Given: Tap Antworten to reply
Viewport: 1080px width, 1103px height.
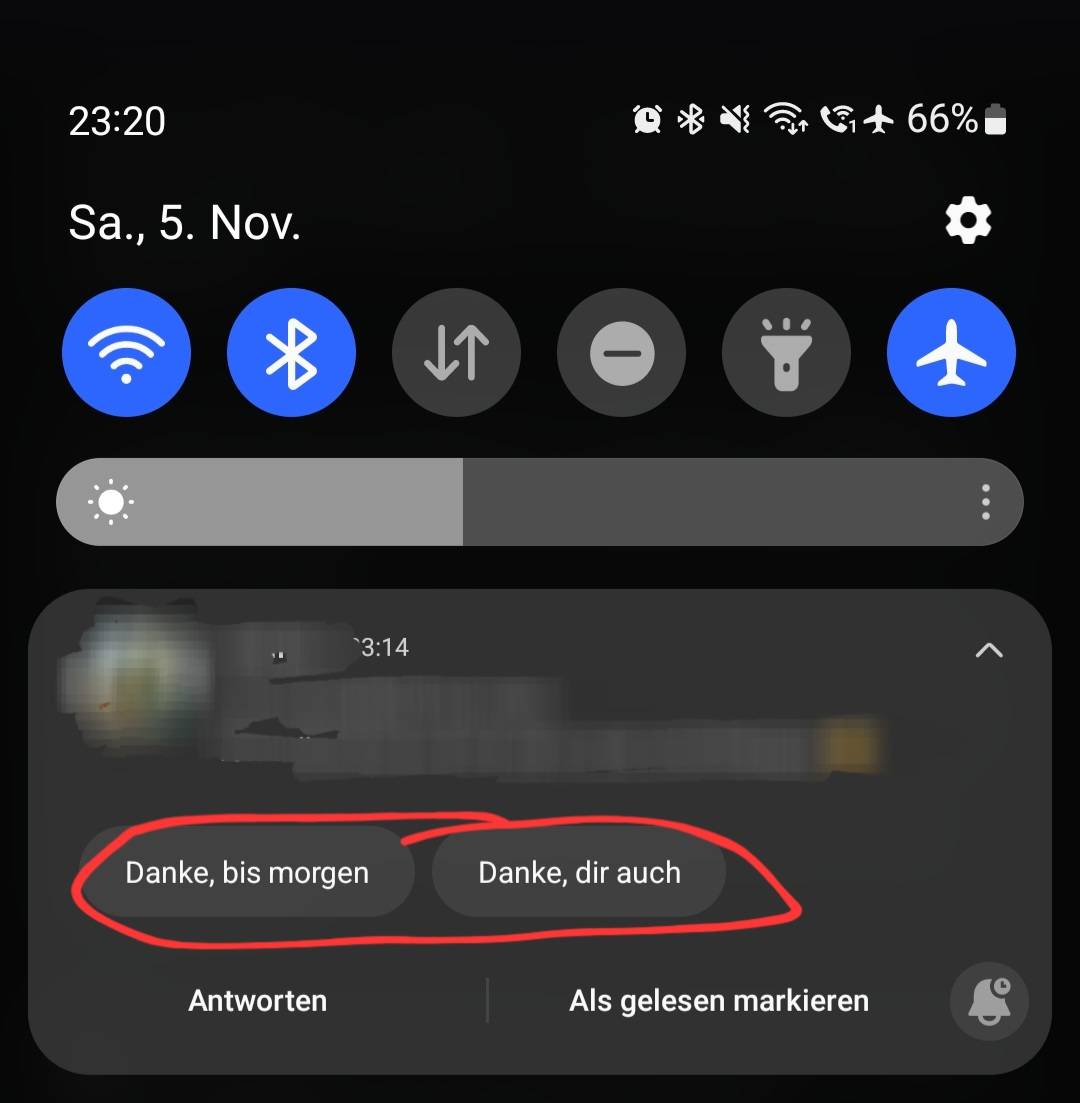Looking at the screenshot, I should click(x=258, y=1000).
